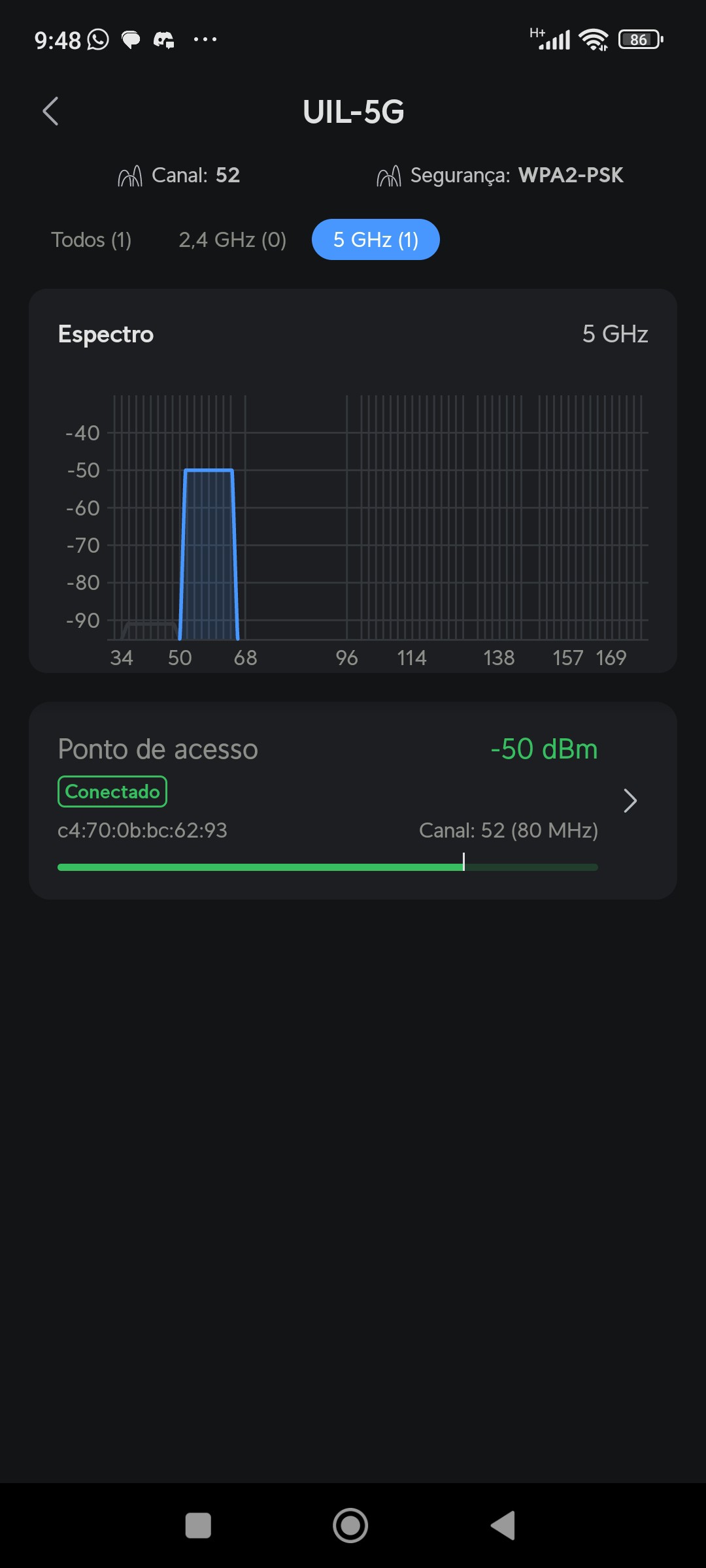
Task: Tap the system home button
Action: pos(350,1526)
